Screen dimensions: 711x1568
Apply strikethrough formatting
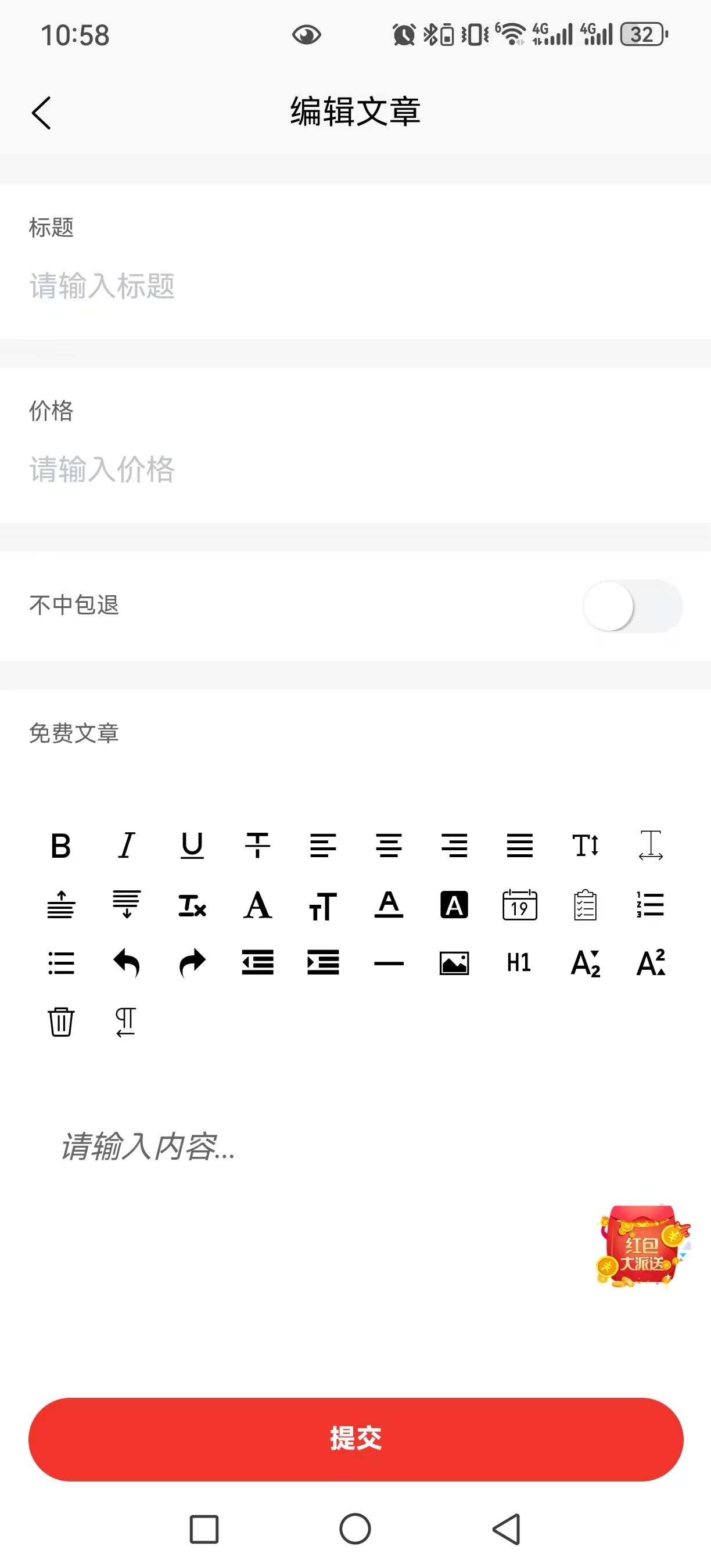257,846
